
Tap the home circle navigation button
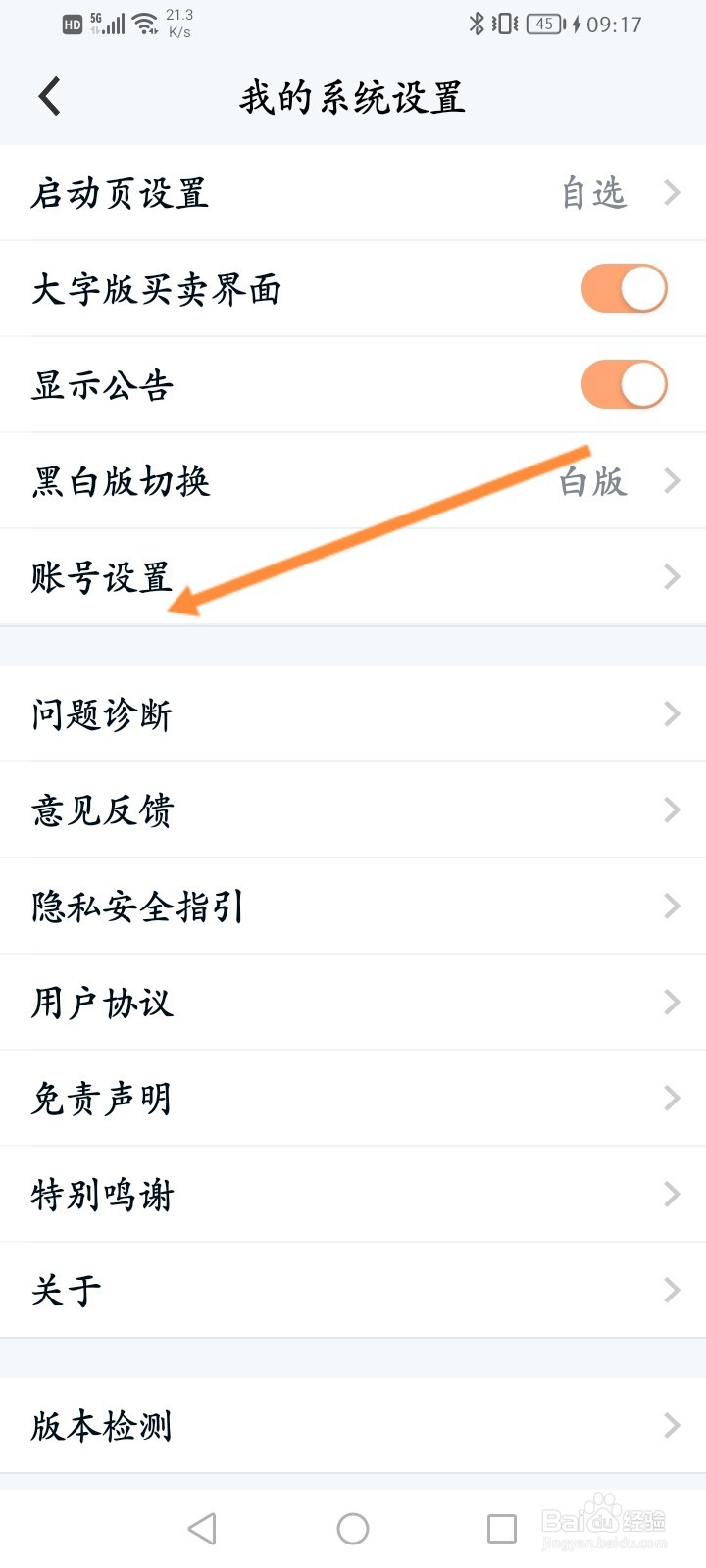click(353, 1527)
